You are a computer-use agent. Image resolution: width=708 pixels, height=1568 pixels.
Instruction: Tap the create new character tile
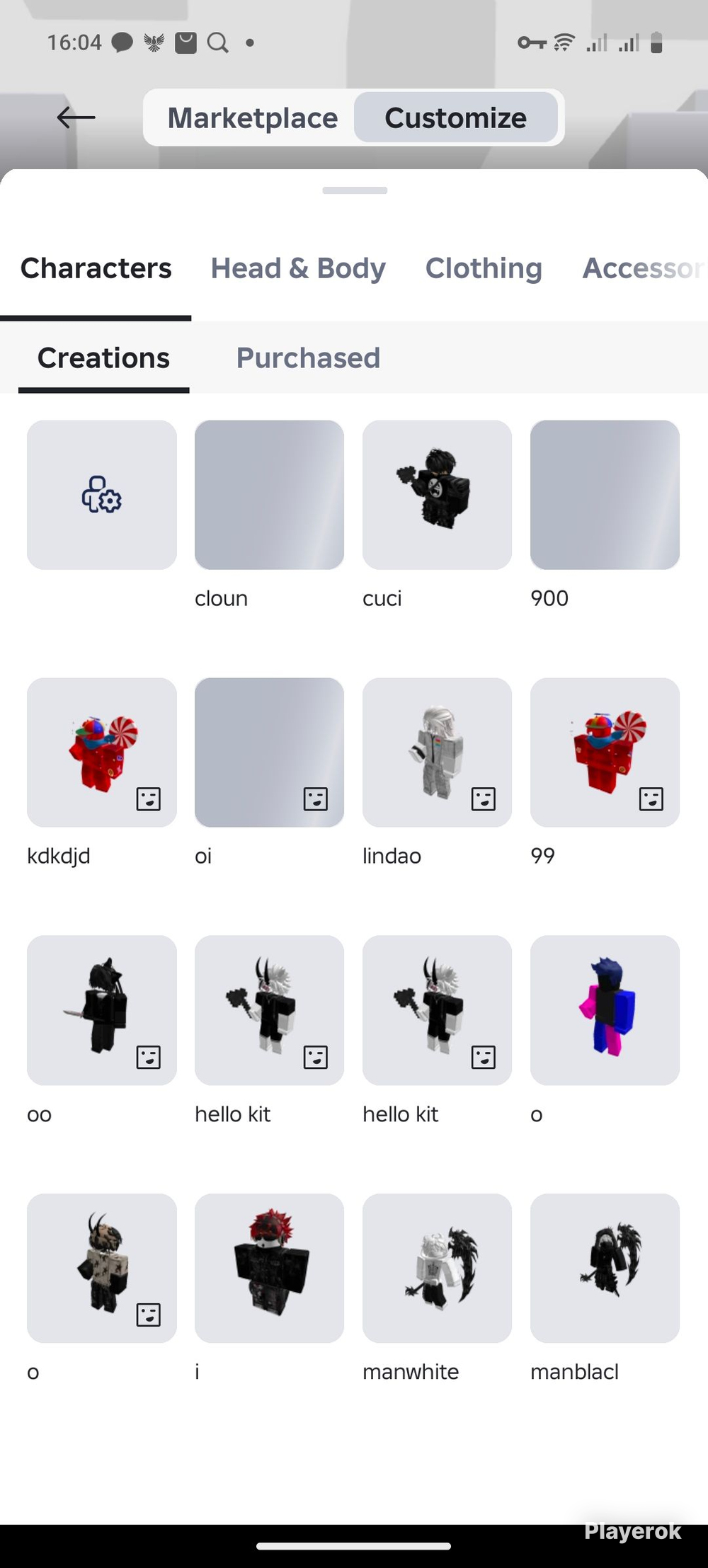point(102,495)
